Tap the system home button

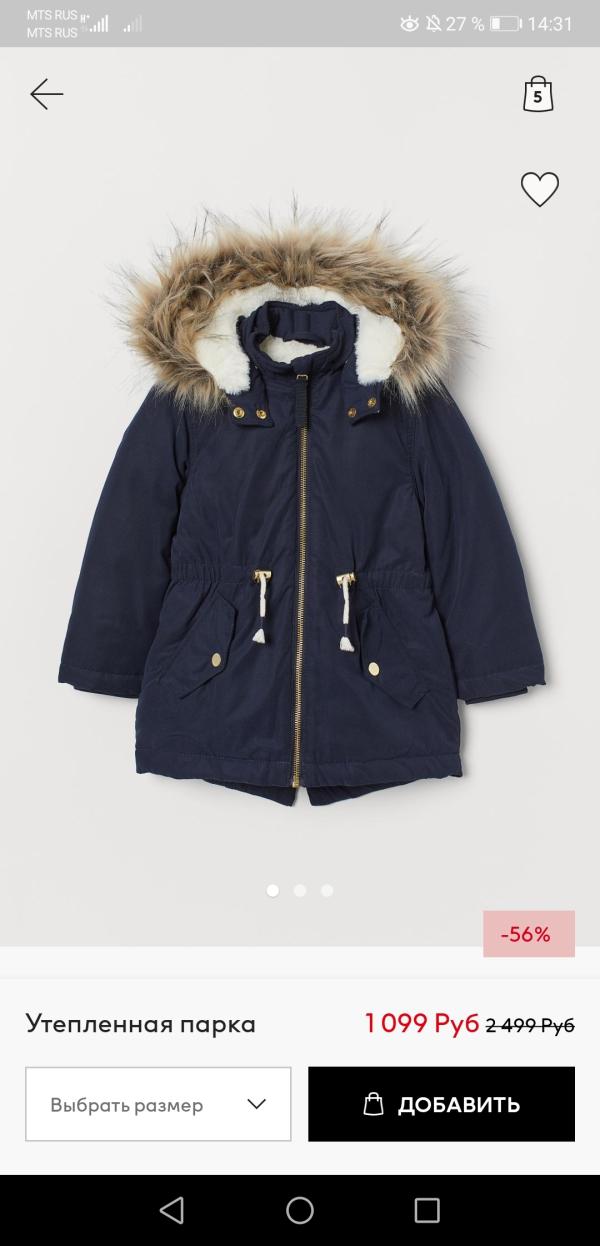click(300, 1210)
